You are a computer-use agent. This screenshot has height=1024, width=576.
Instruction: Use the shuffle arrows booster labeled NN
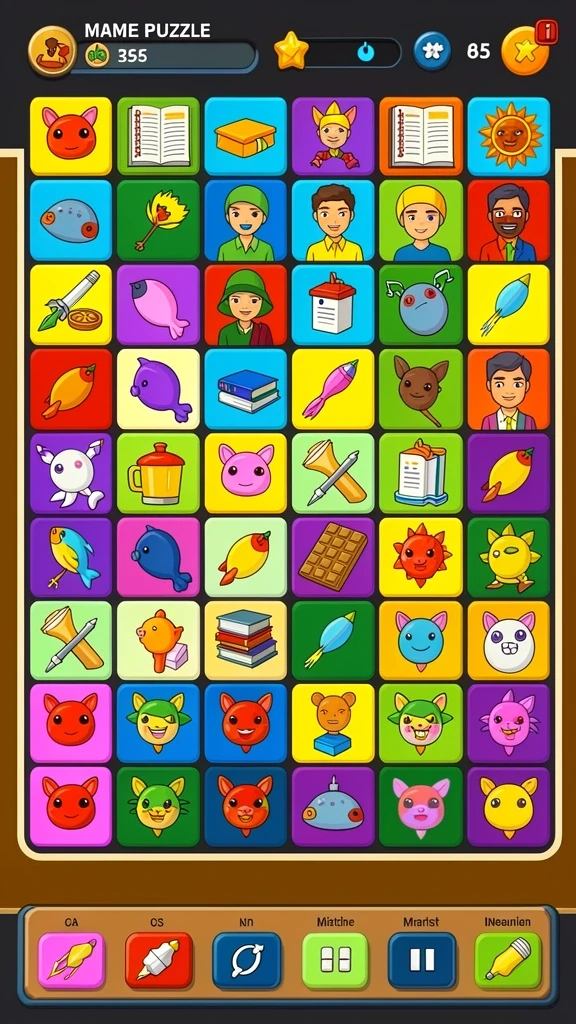click(x=247, y=959)
